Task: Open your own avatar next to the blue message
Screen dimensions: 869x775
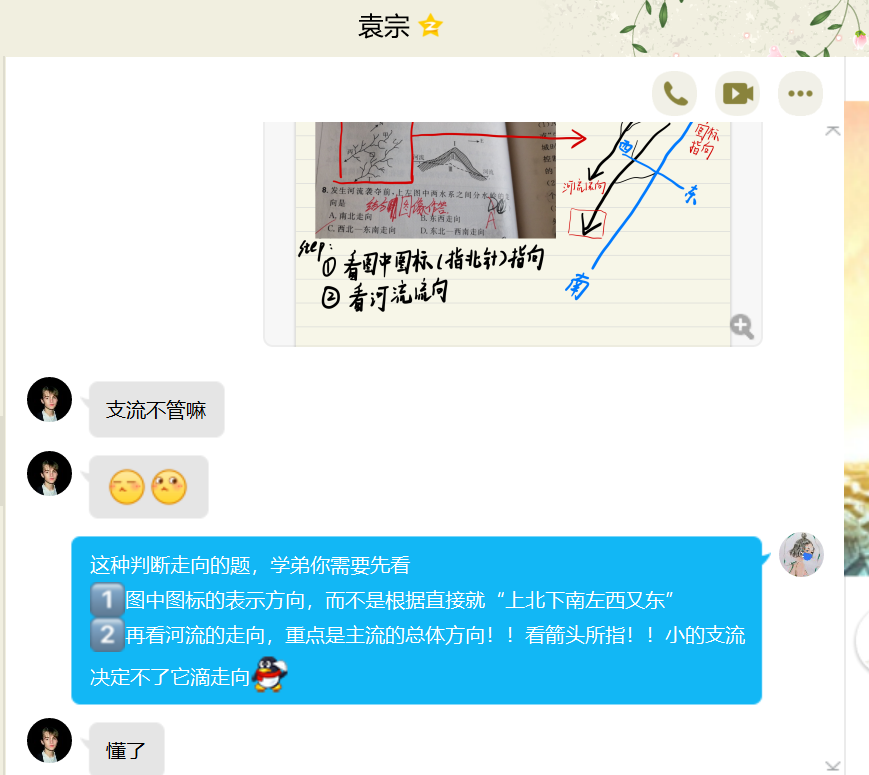Action: tap(801, 554)
